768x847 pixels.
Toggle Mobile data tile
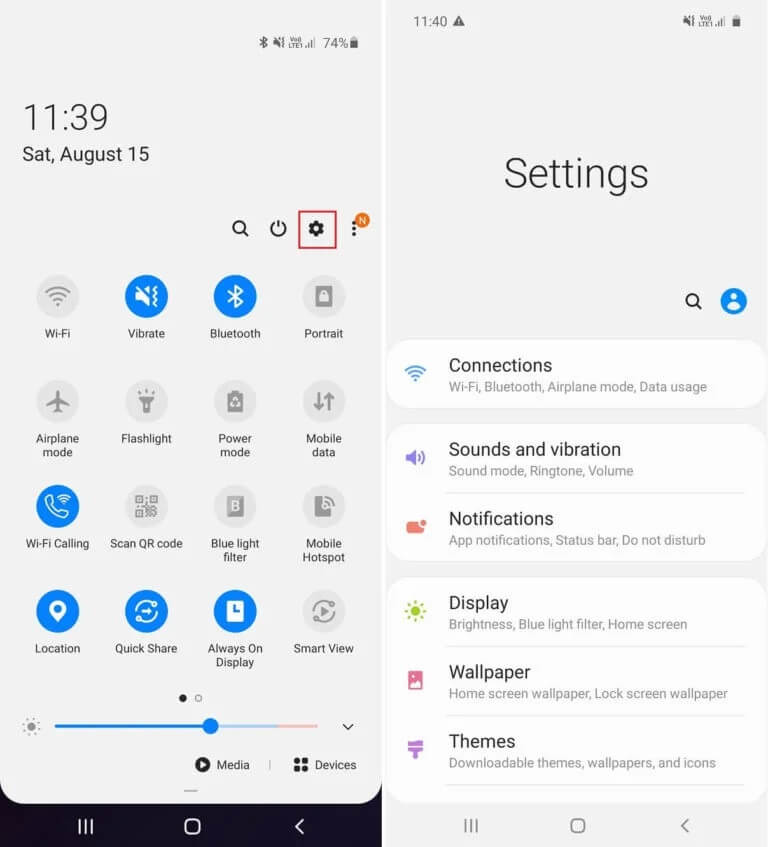point(323,402)
